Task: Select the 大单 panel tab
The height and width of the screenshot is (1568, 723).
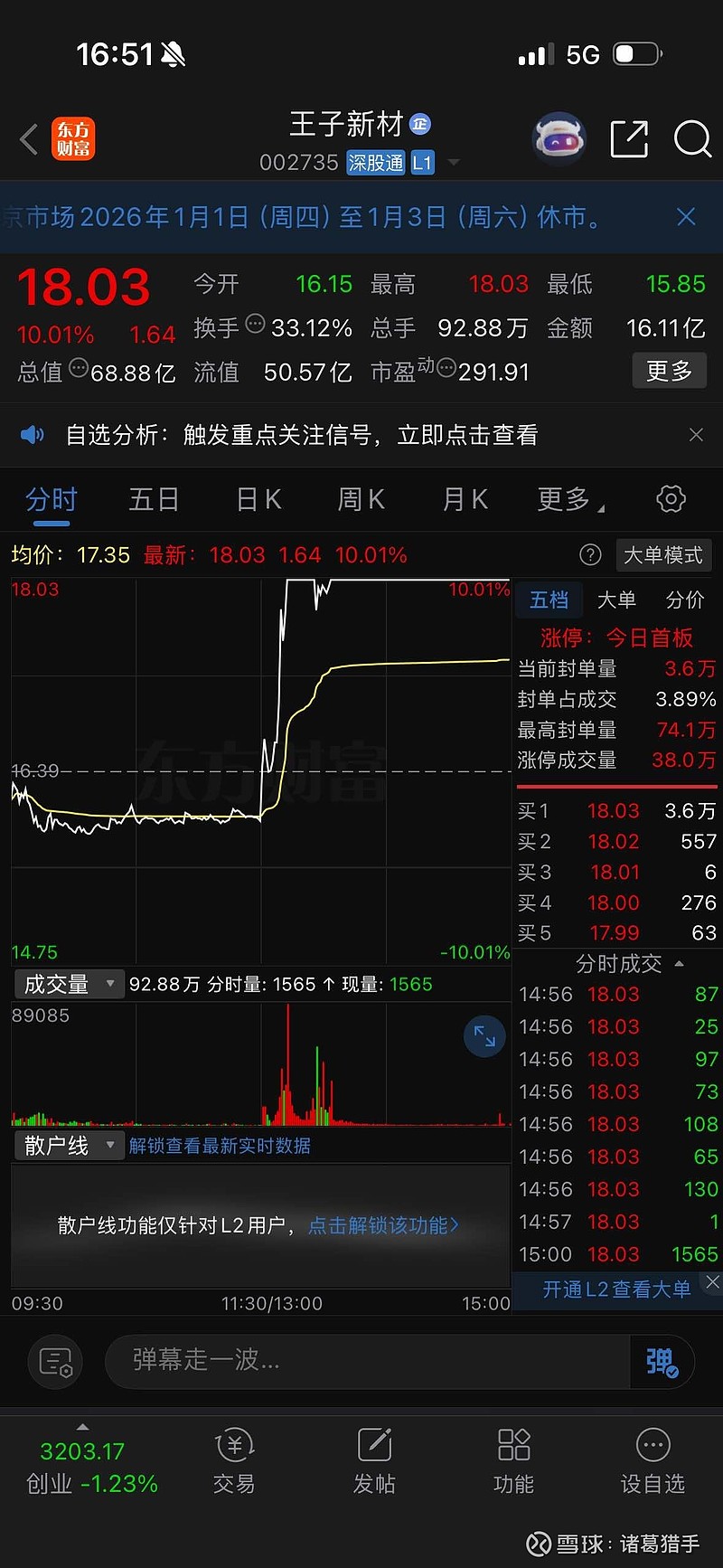Action: click(617, 600)
